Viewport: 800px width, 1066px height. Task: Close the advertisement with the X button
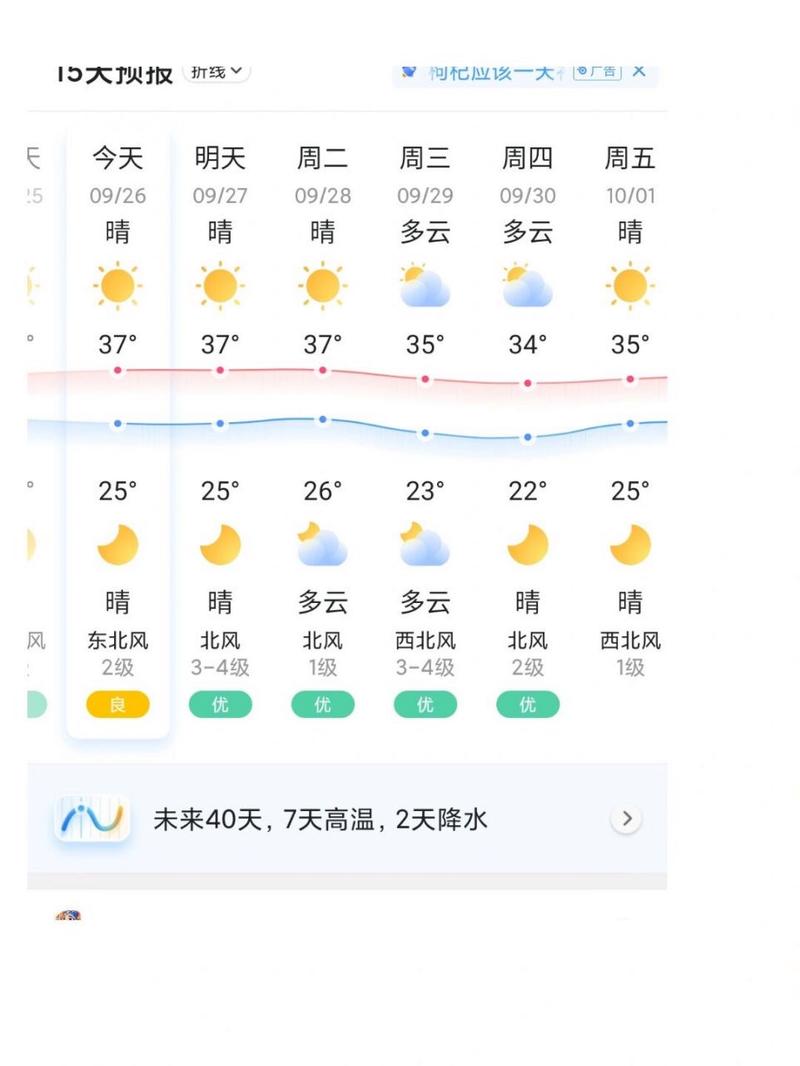[637, 71]
